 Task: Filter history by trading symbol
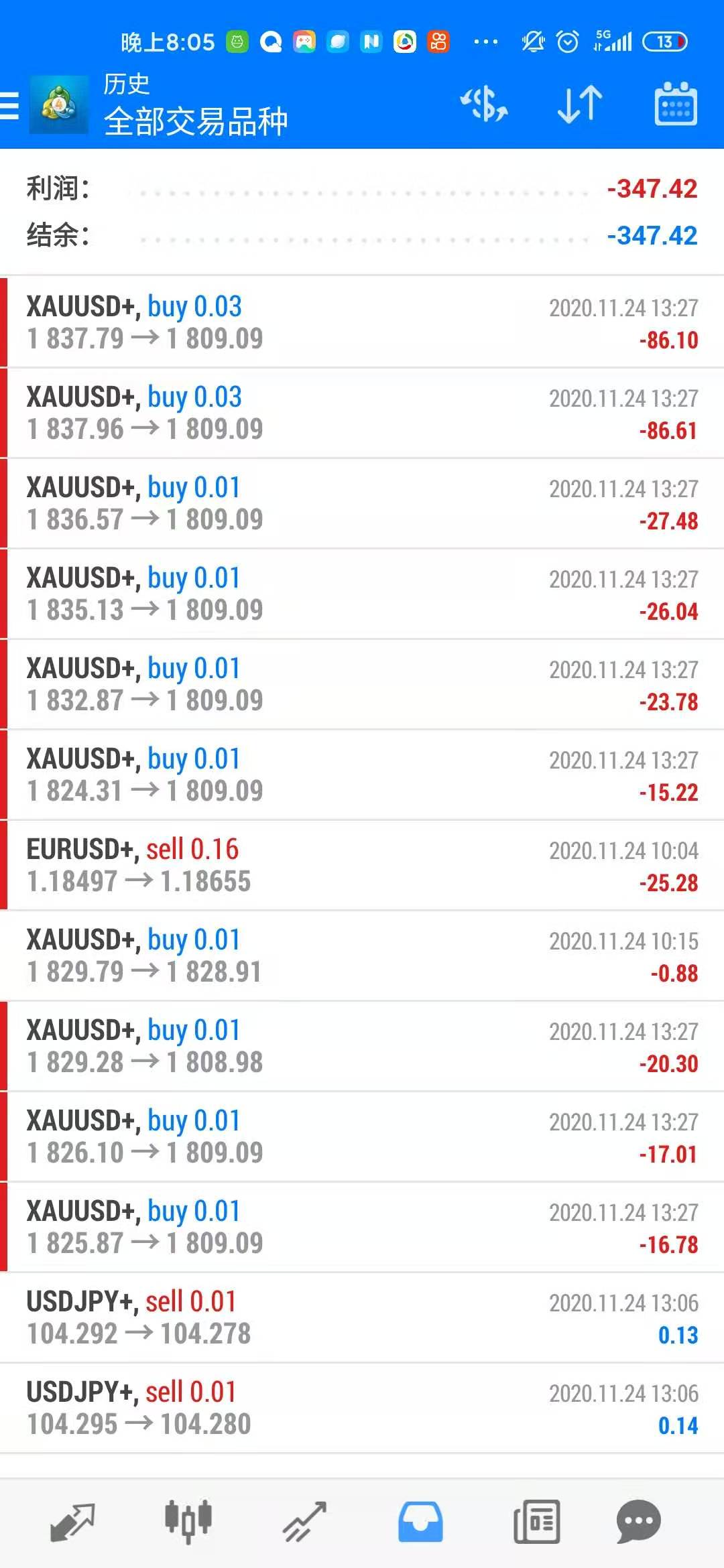click(484, 105)
